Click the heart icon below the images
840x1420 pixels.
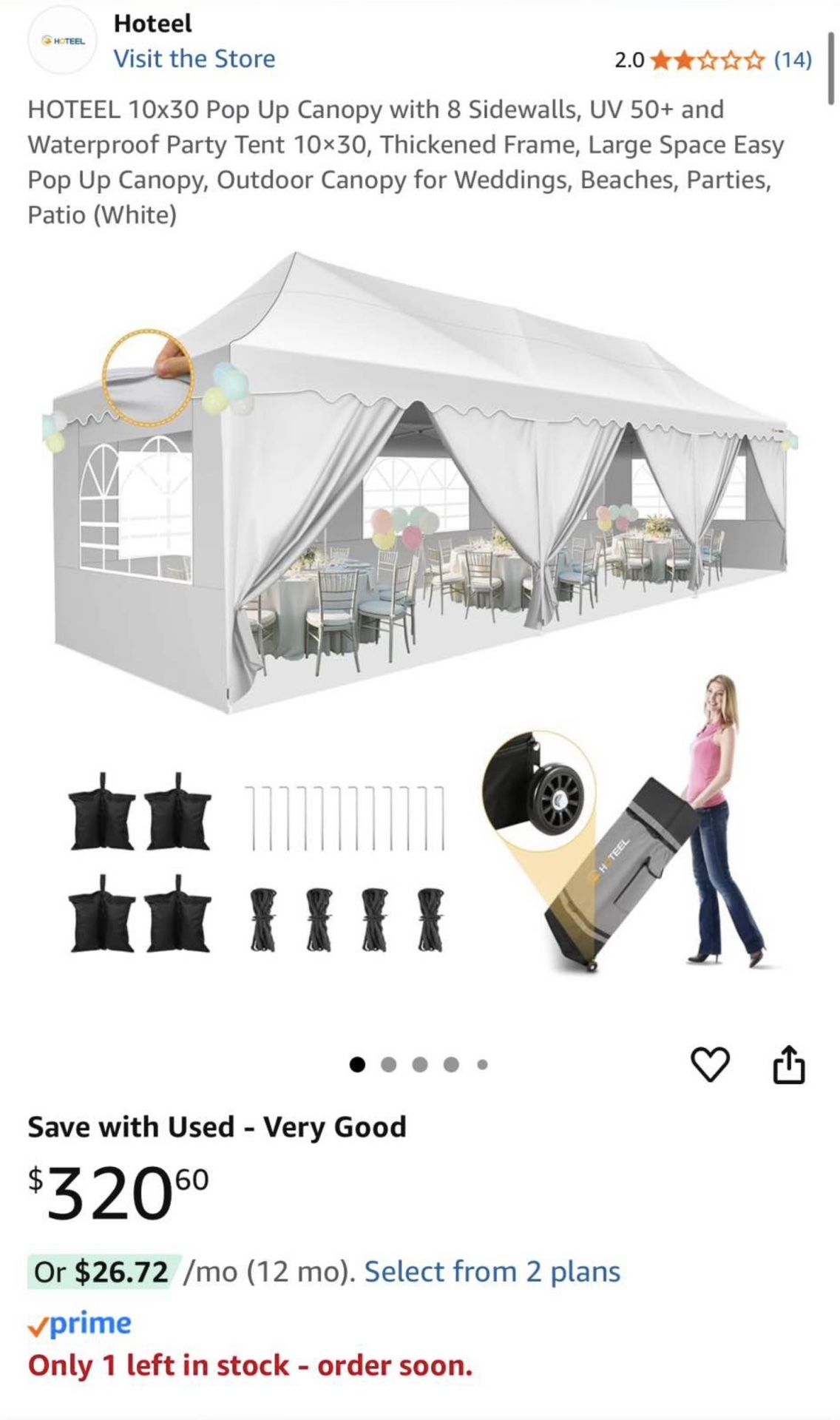[711, 1063]
